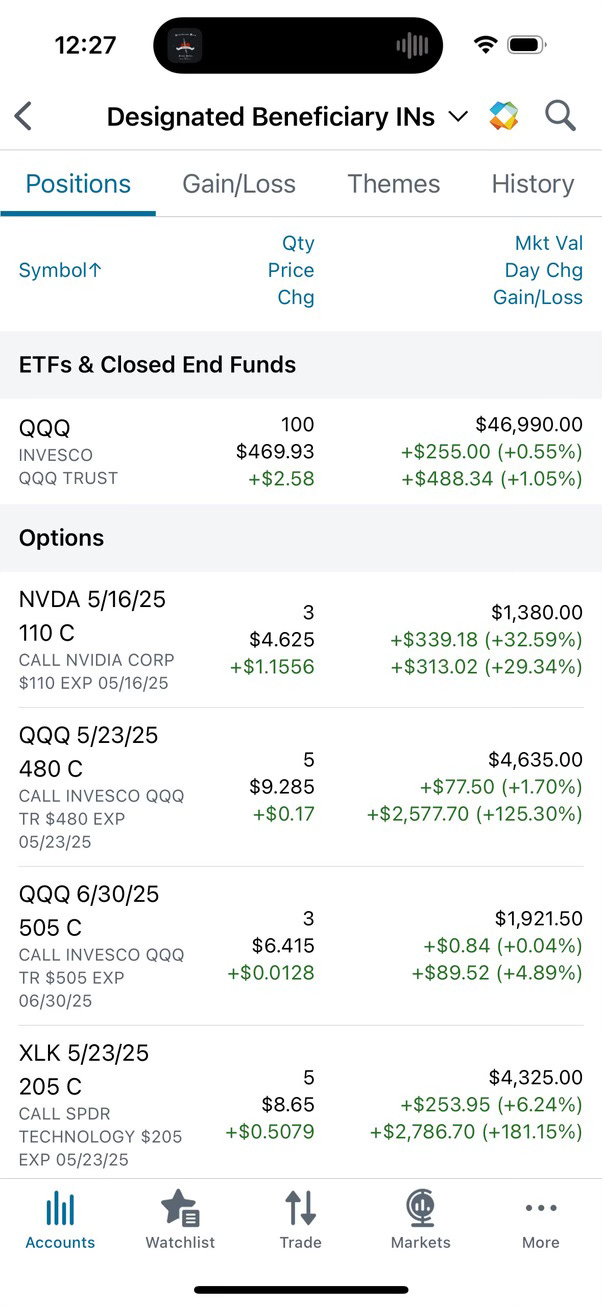Open the QQQ Invesco QQQ Trust position
The height and width of the screenshot is (1306, 602).
pyautogui.click(x=301, y=452)
